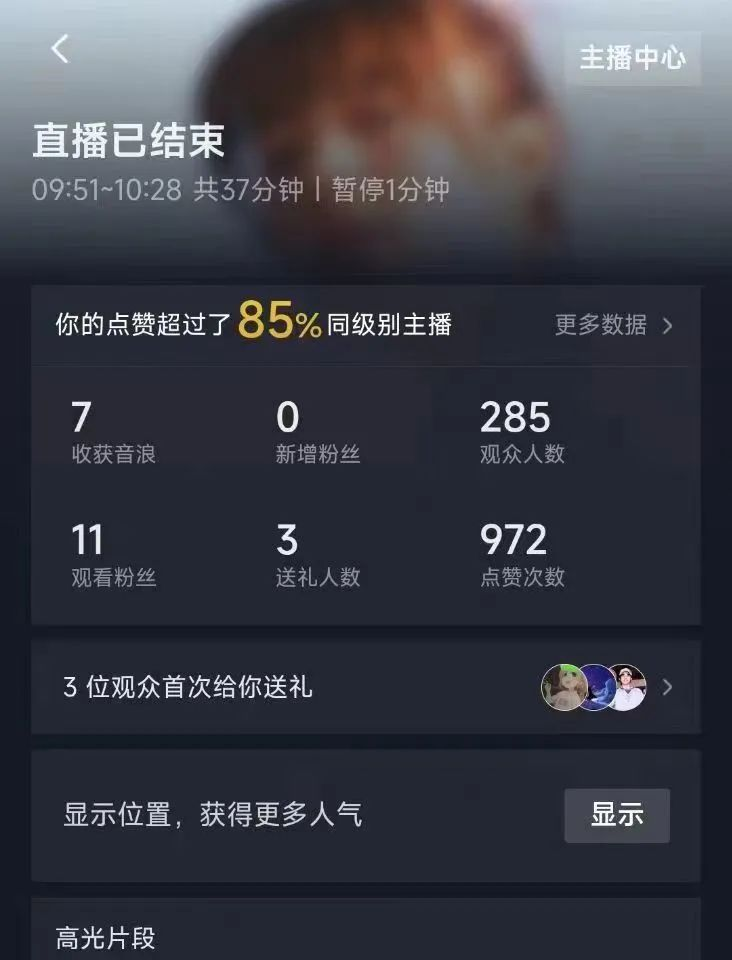Go back using the top arrow
732x960 pixels.
pyautogui.click(x=60, y=49)
